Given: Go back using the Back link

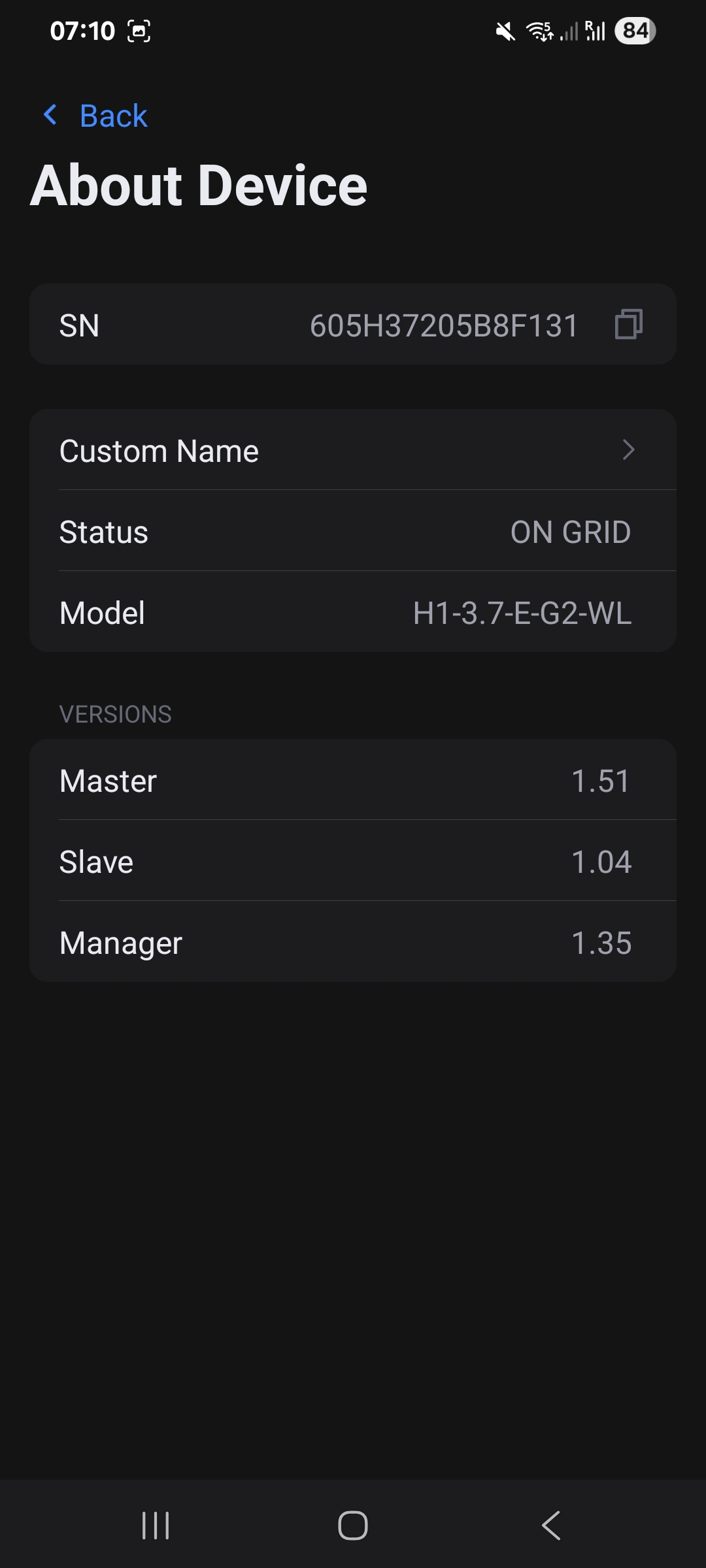Looking at the screenshot, I should click(x=95, y=116).
